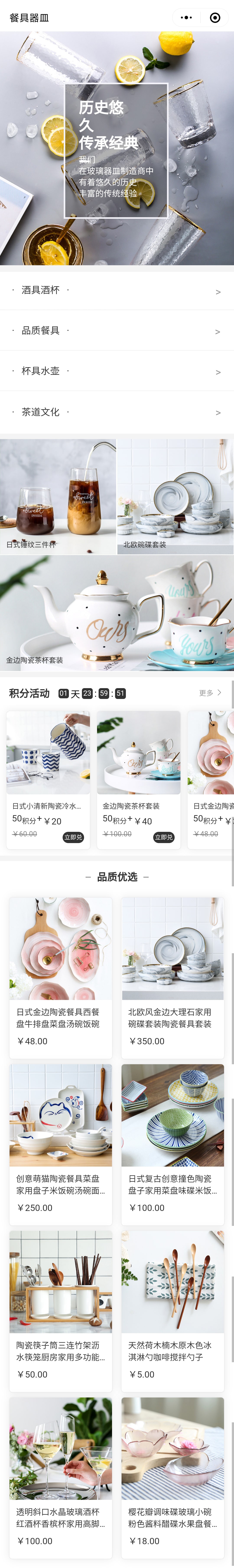Open the mini program more-options menu
The height and width of the screenshot is (1568, 234).
[187, 18]
